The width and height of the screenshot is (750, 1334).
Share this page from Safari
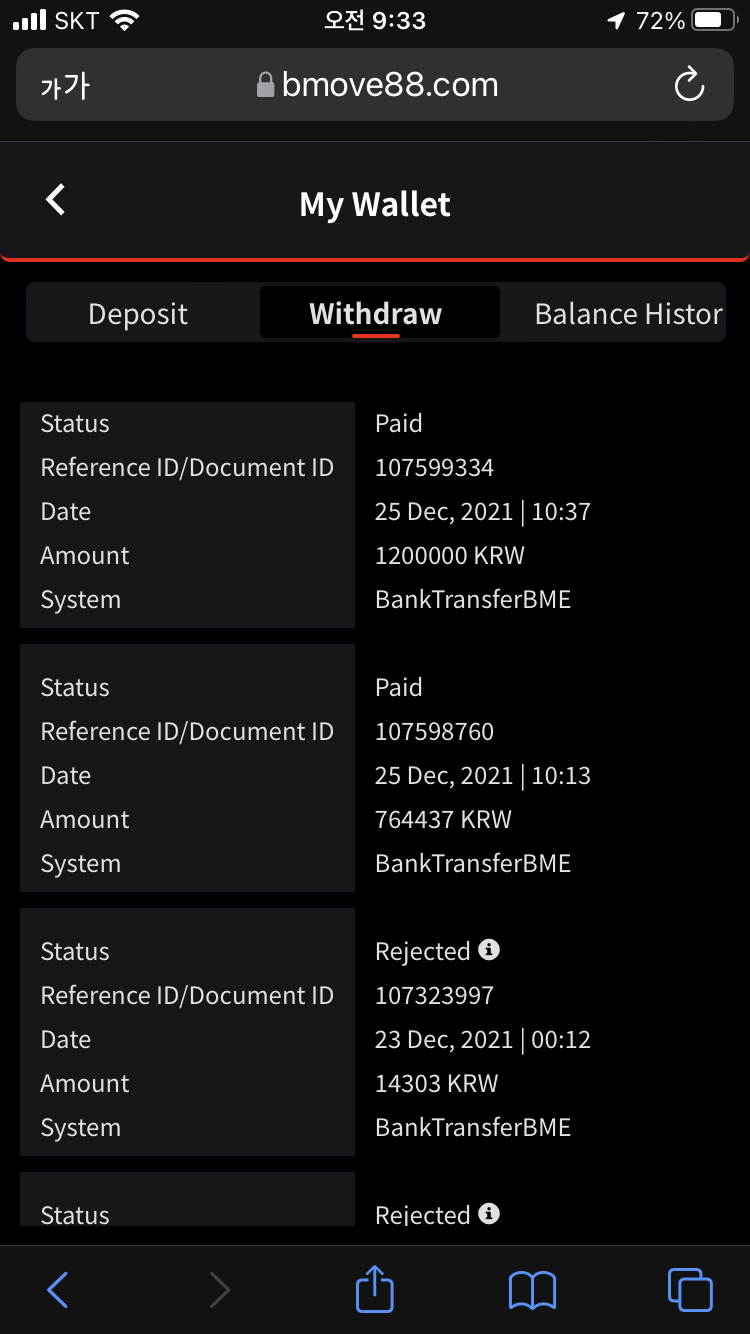375,1288
